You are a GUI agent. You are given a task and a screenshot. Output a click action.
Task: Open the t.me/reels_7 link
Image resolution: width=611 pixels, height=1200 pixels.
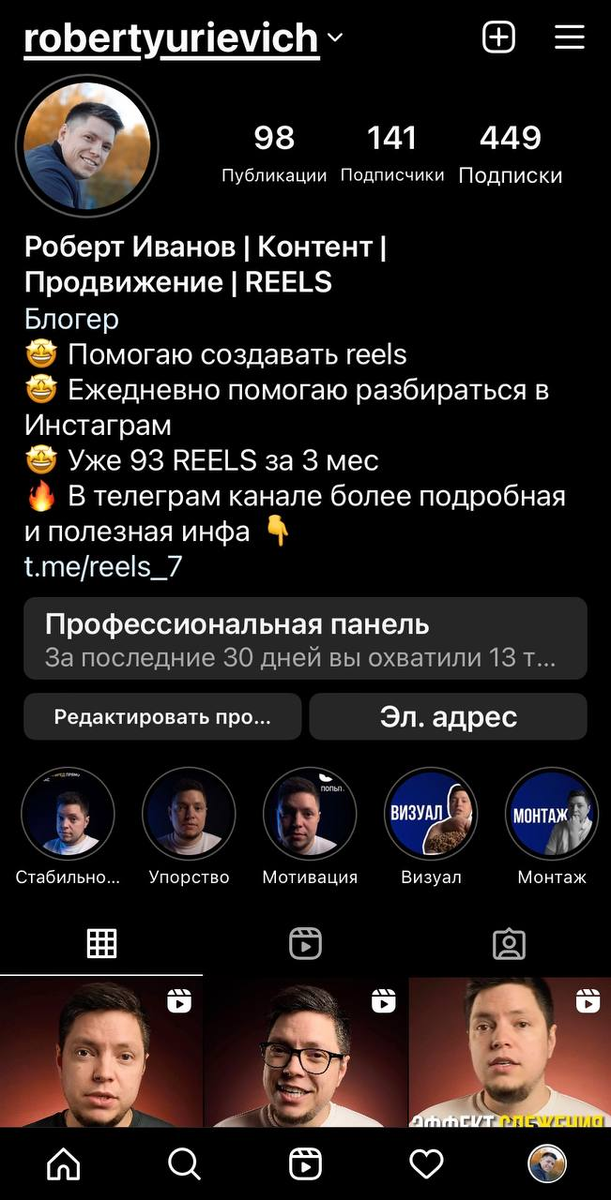(103, 568)
